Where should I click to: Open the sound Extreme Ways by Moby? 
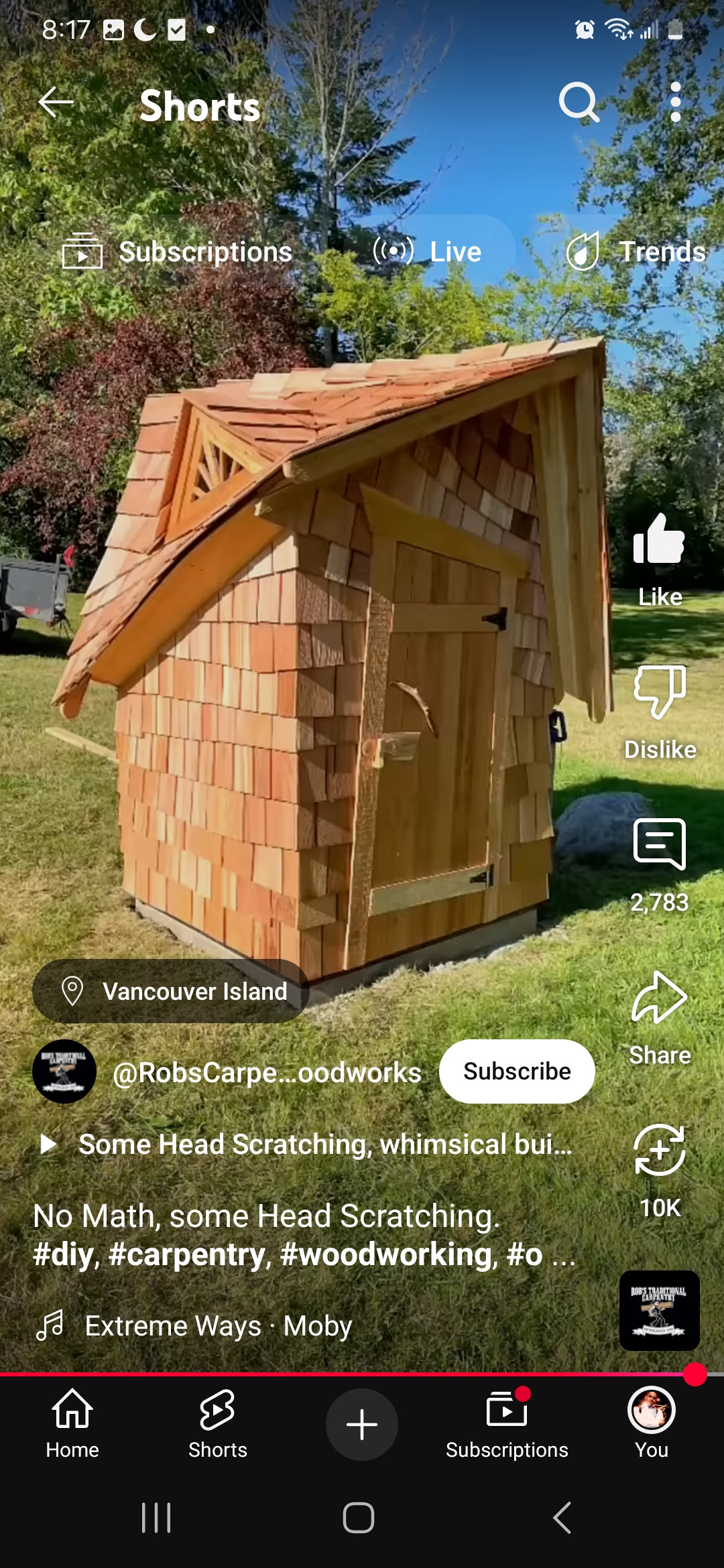pos(218,1326)
